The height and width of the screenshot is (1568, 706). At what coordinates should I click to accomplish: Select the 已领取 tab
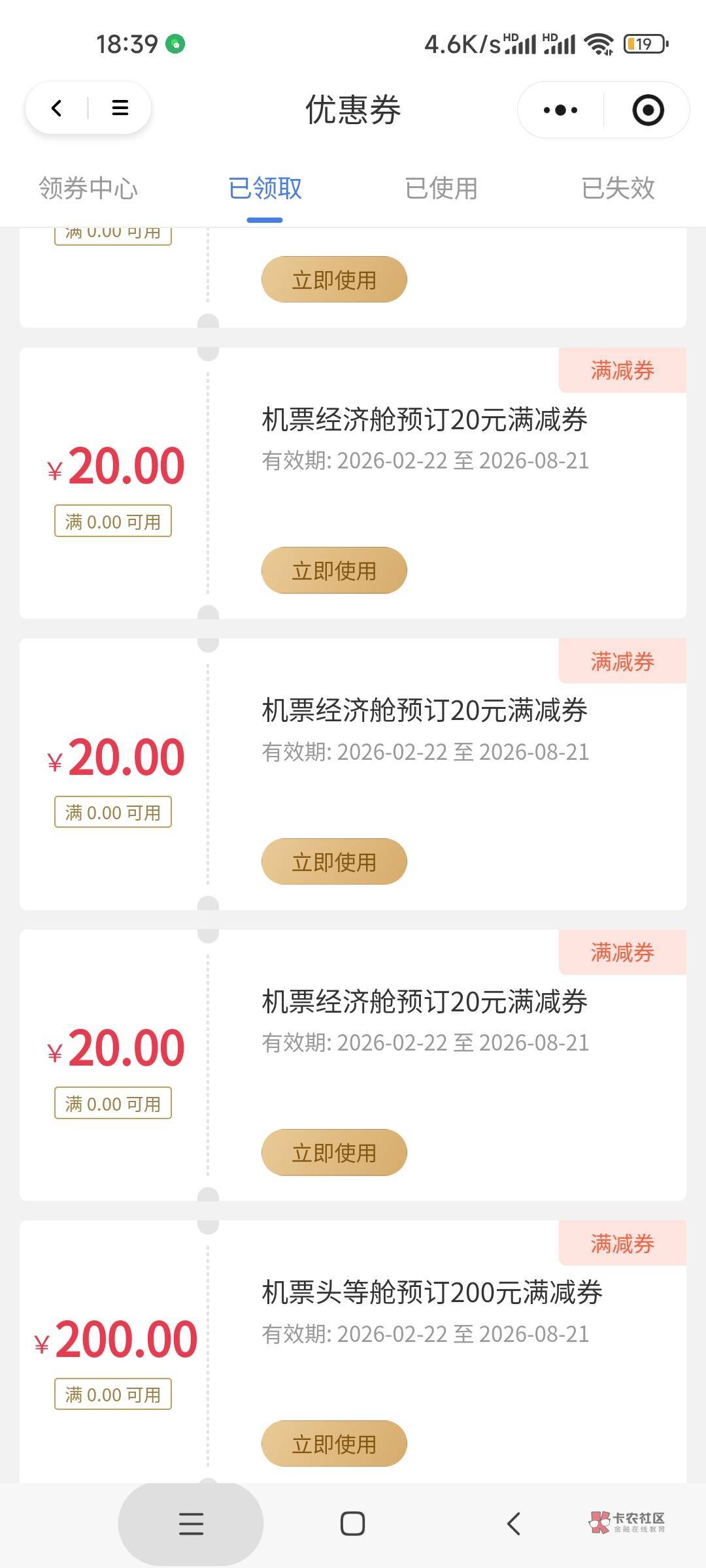coord(265,188)
